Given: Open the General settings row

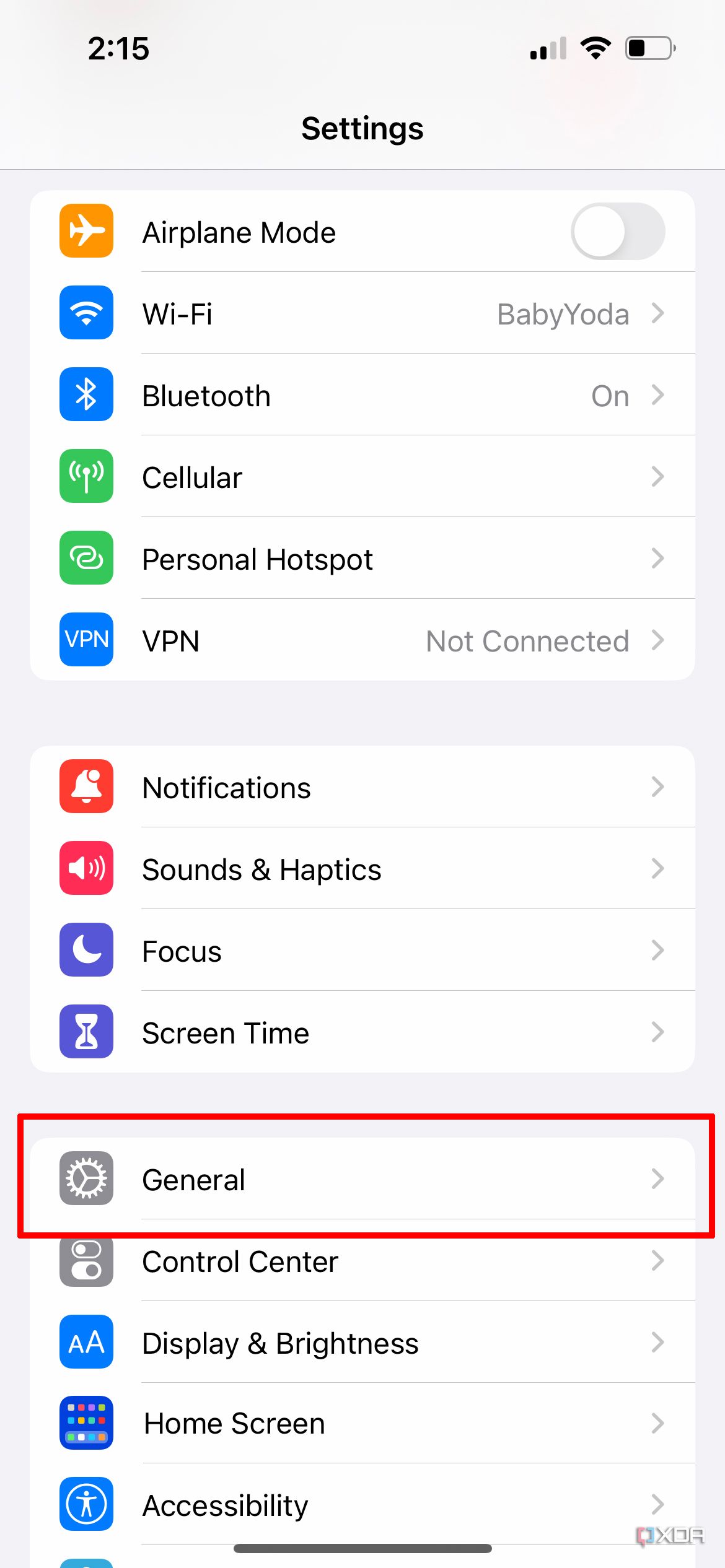Looking at the screenshot, I should (x=362, y=1179).
